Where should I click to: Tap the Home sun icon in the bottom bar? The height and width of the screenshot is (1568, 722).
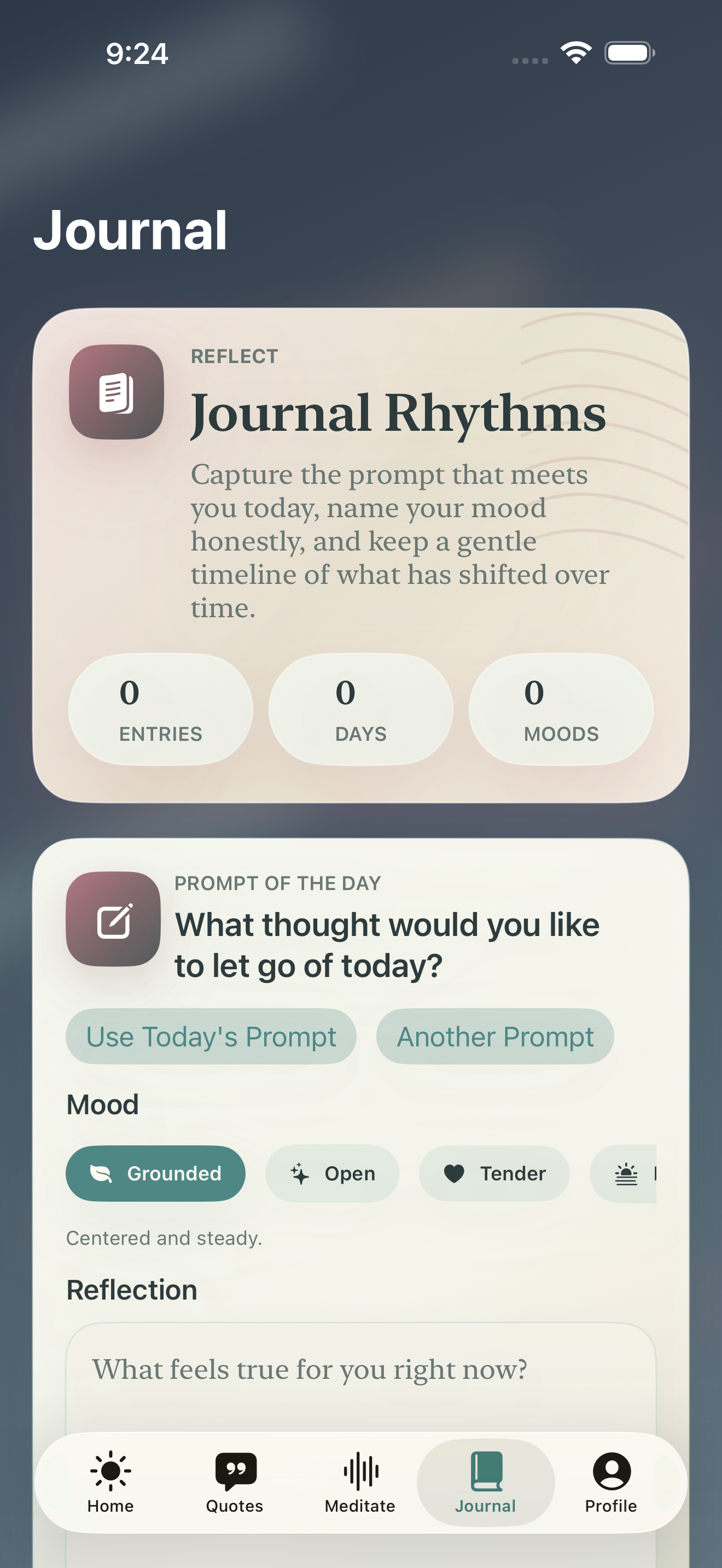pos(110,1470)
